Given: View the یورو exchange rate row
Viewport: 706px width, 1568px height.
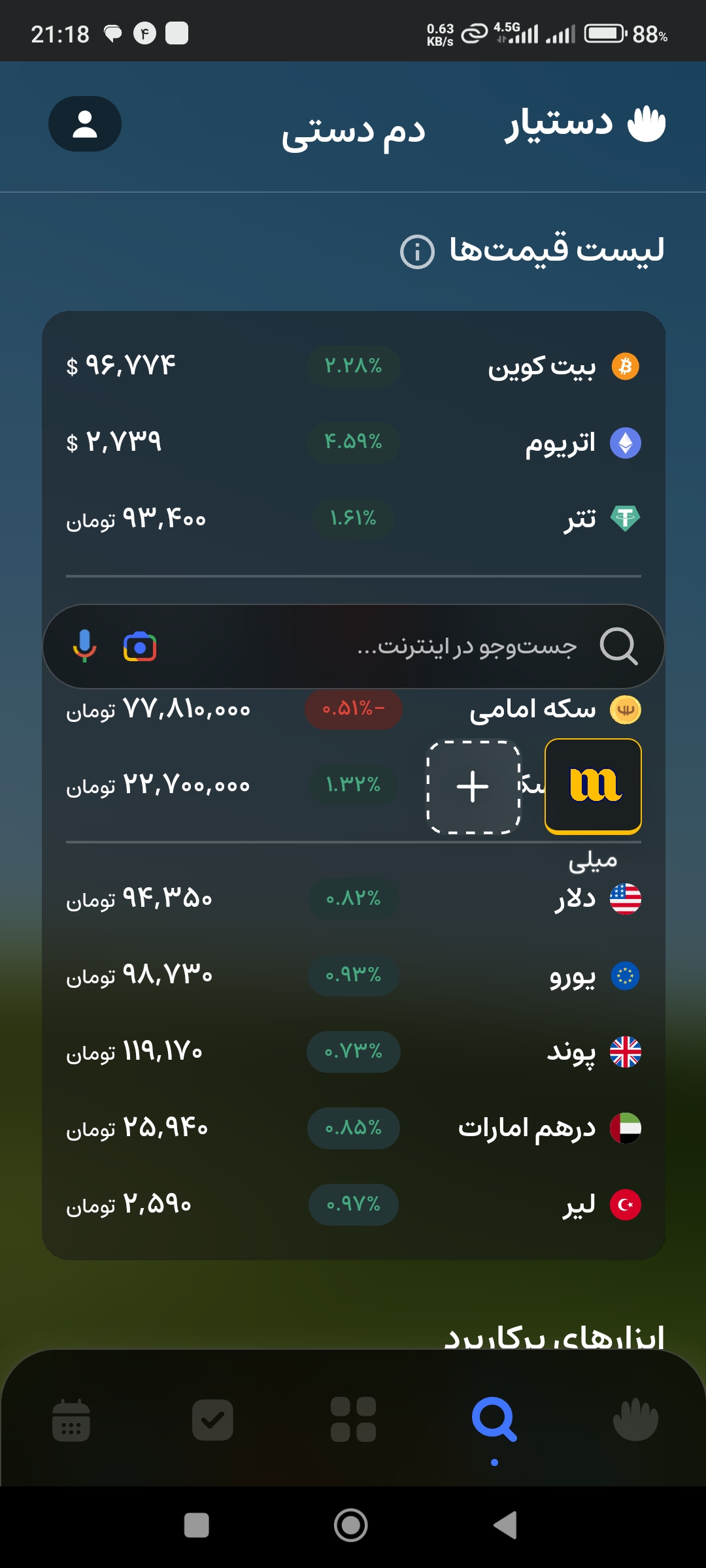Looking at the screenshot, I should (x=353, y=976).
